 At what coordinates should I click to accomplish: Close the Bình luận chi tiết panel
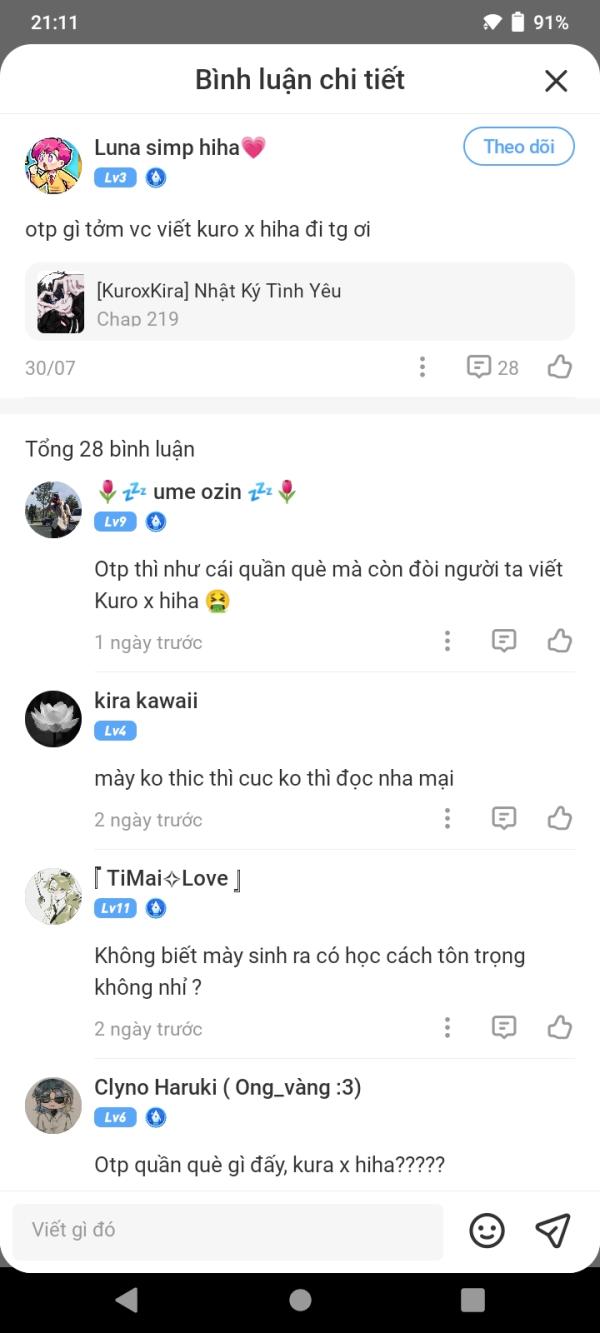click(x=556, y=81)
